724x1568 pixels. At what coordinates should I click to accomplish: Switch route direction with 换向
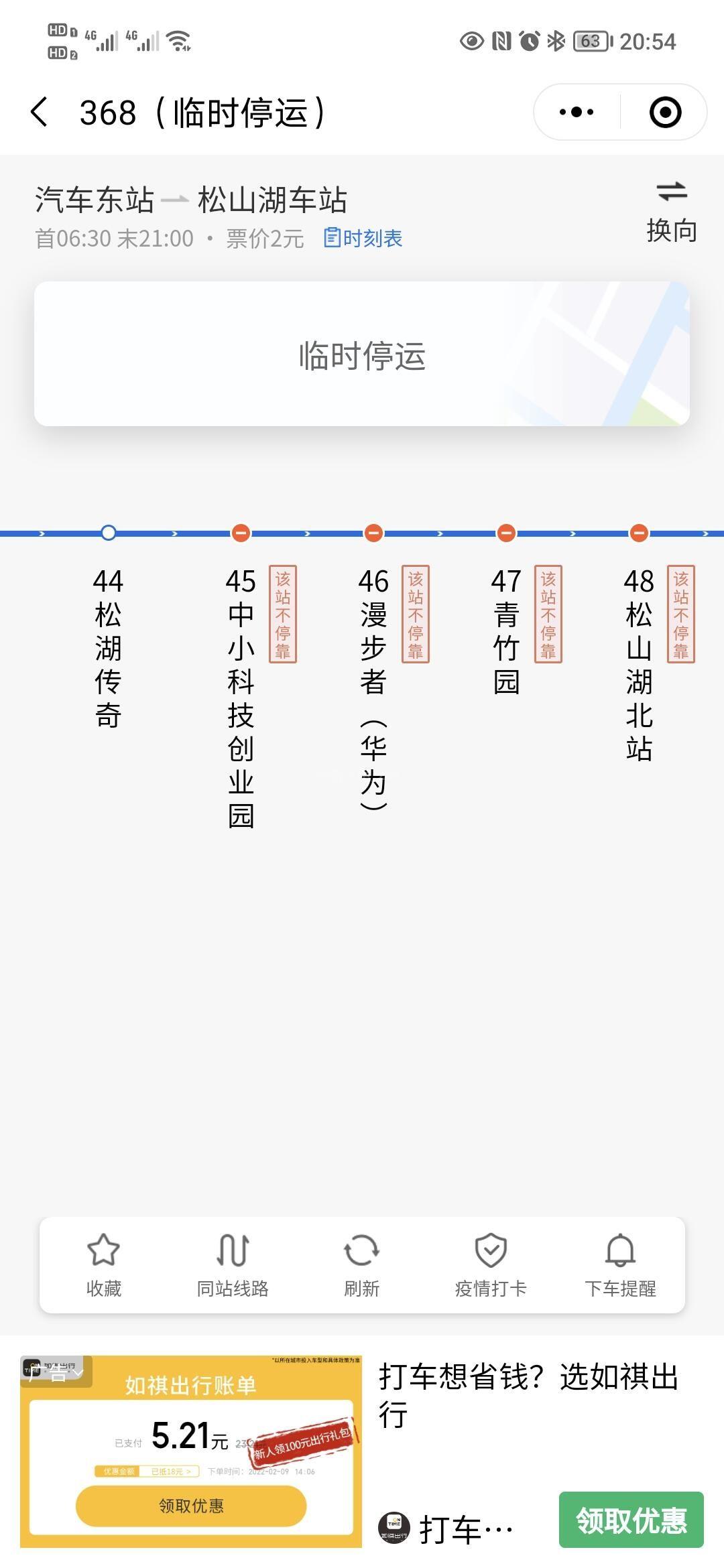tap(672, 212)
